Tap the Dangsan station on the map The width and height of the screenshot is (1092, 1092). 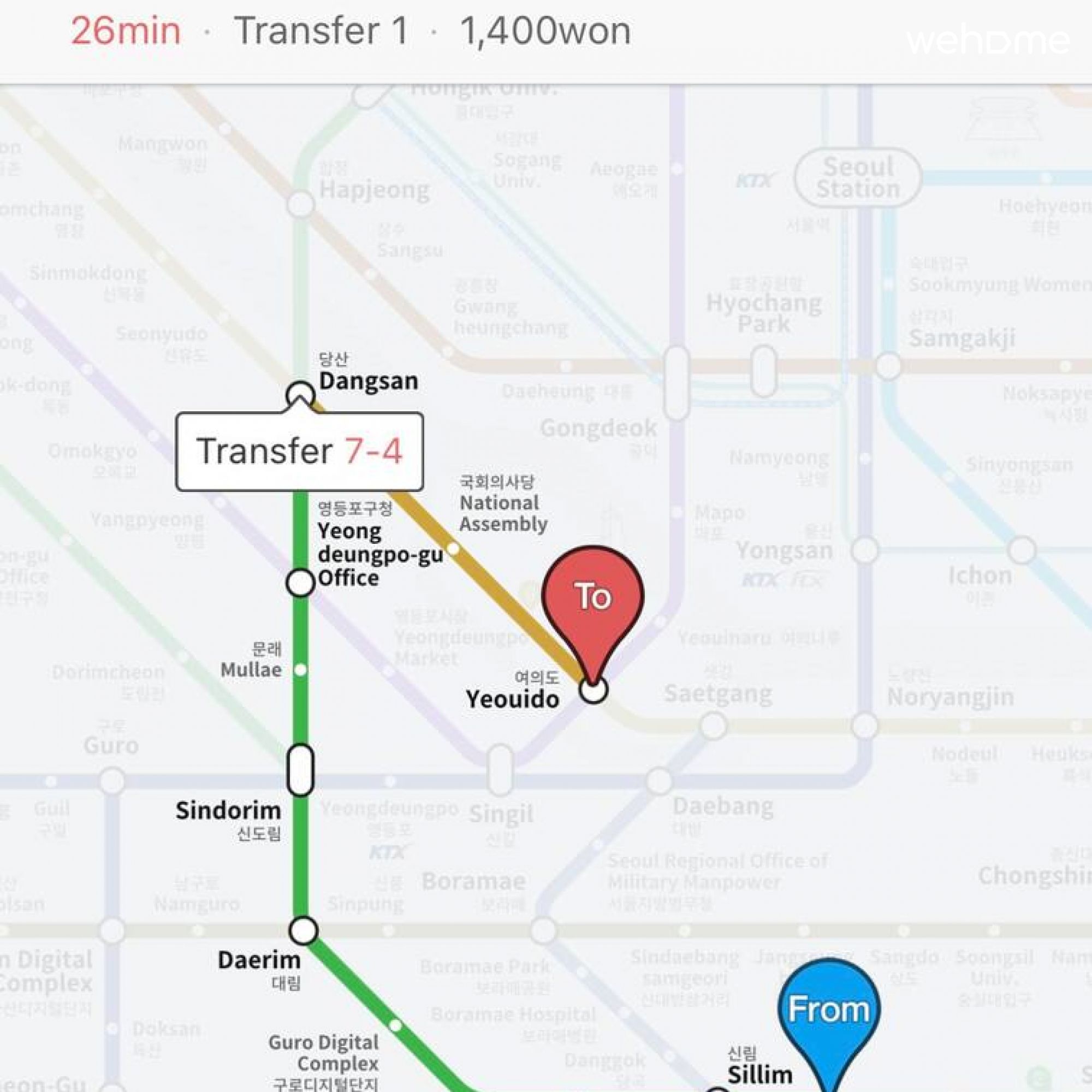click(300, 394)
